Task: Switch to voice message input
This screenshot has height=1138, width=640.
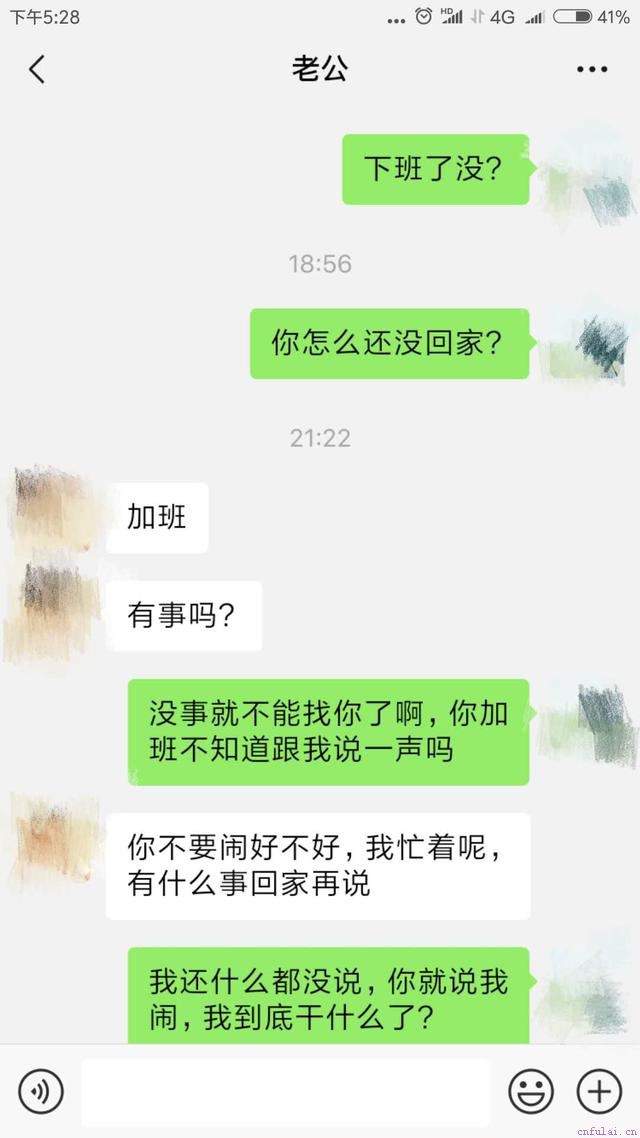Action: click(x=41, y=1090)
